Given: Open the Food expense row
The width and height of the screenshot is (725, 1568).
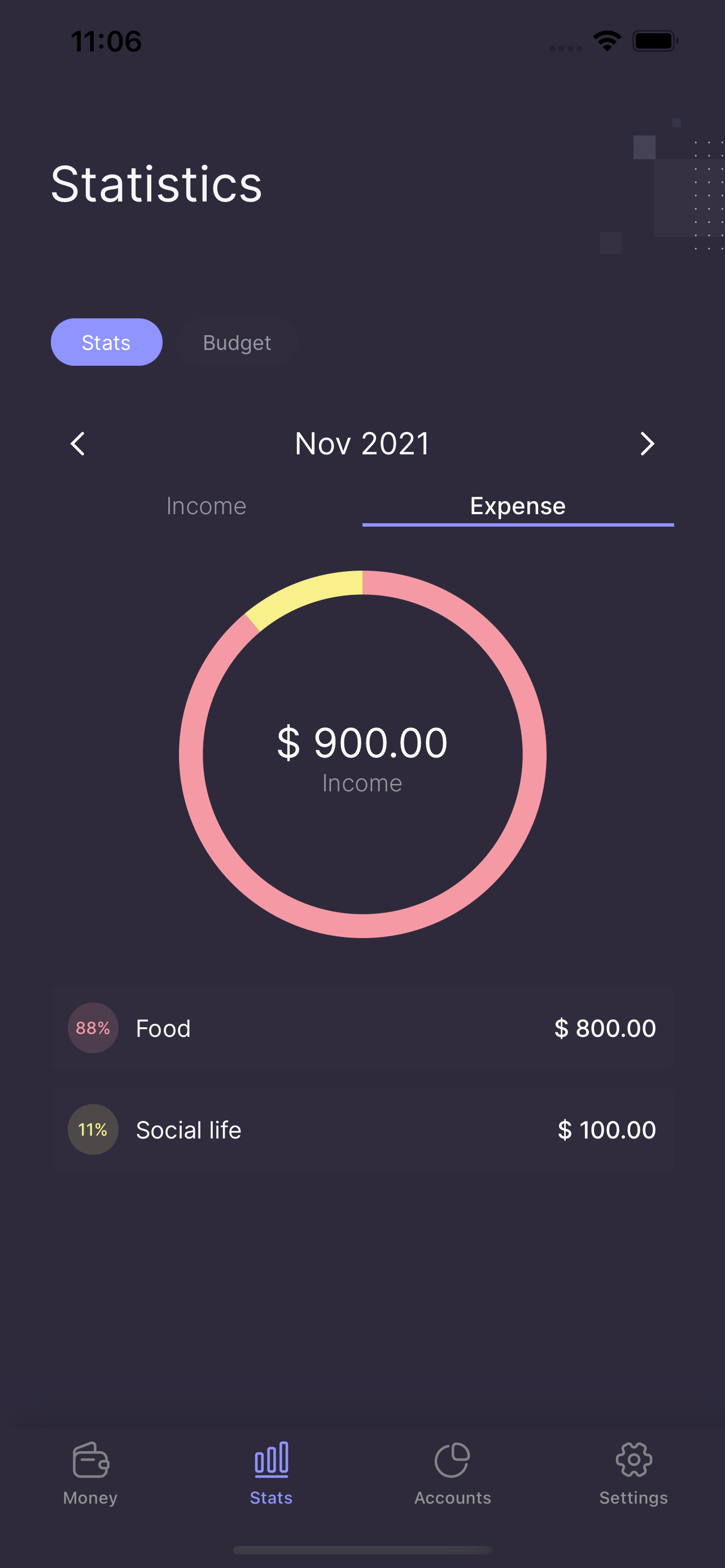Looking at the screenshot, I should [x=362, y=1028].
